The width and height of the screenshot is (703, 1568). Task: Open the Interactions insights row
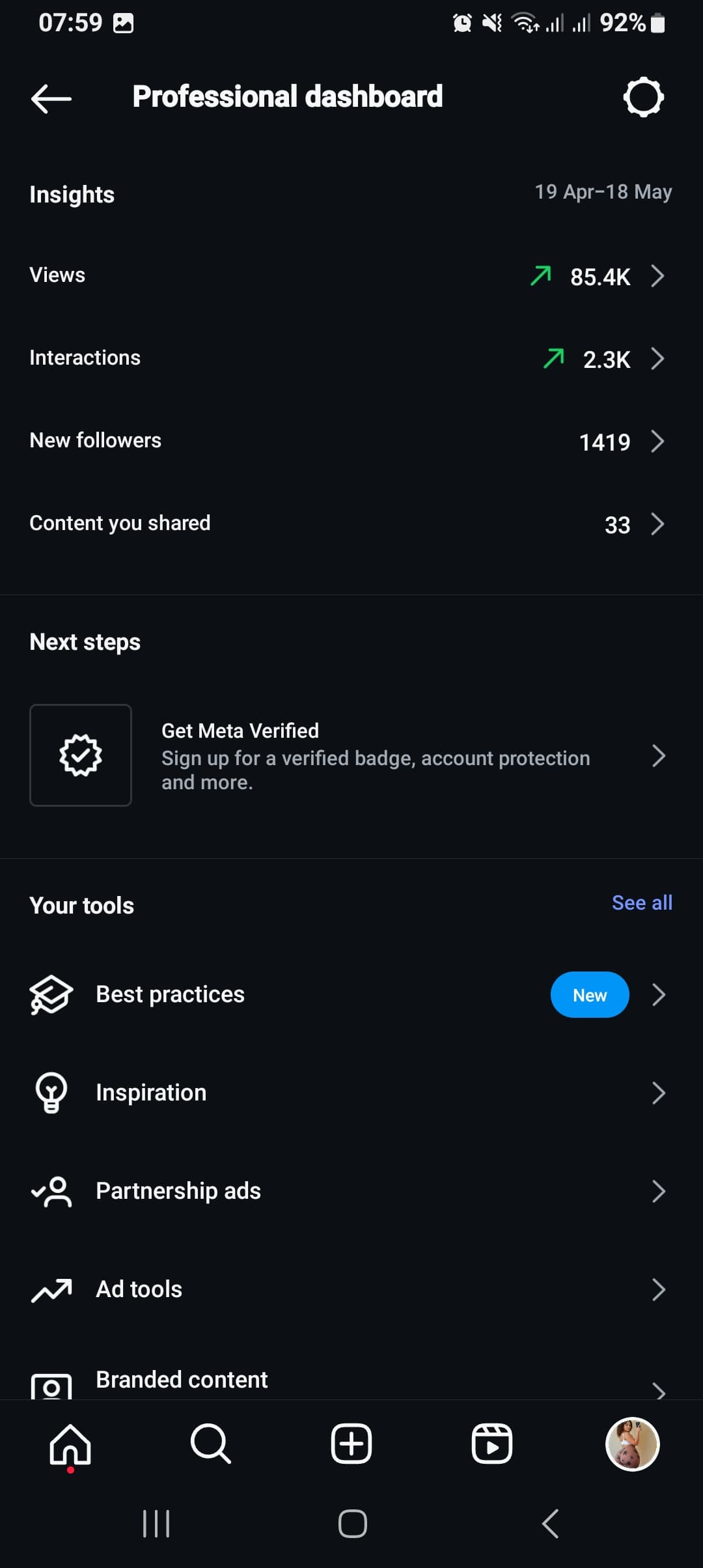(351, 358)
